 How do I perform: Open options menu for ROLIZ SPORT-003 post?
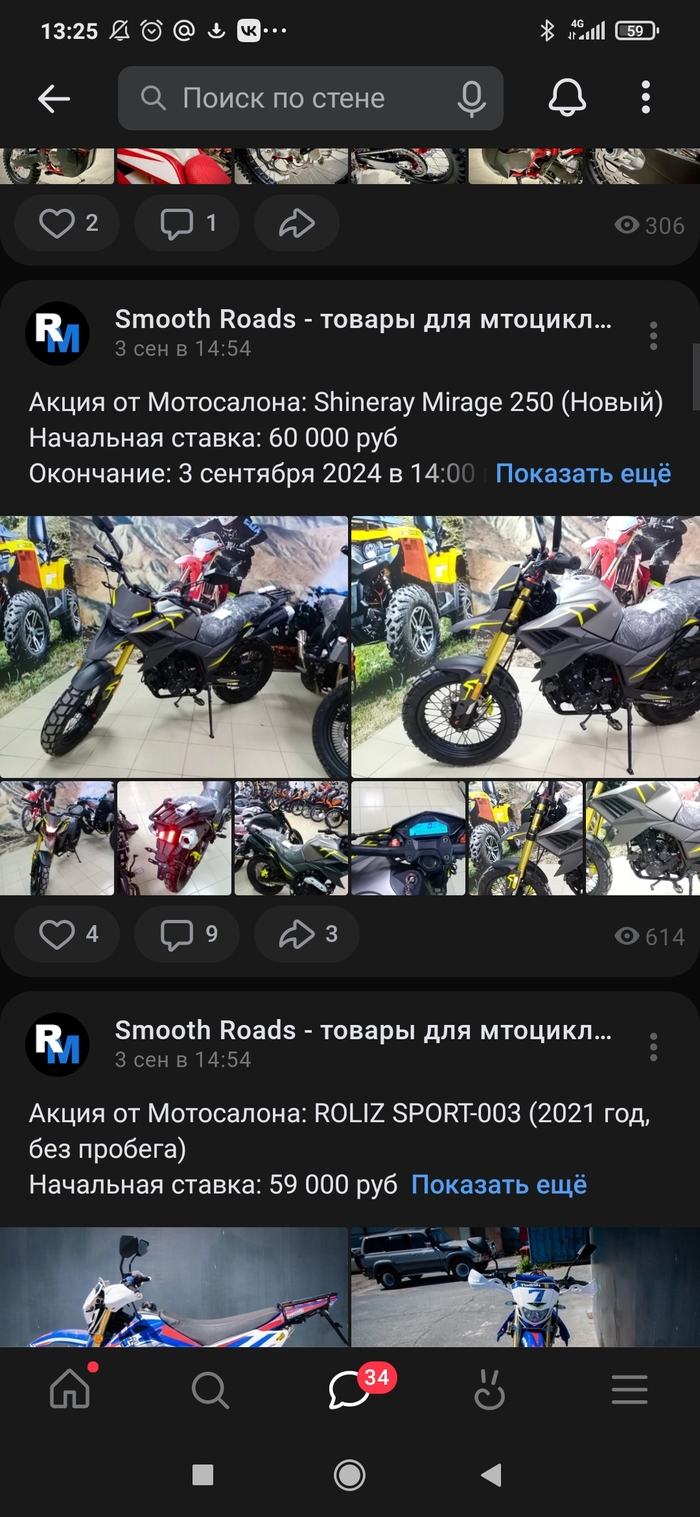[x=653, y=1047]
